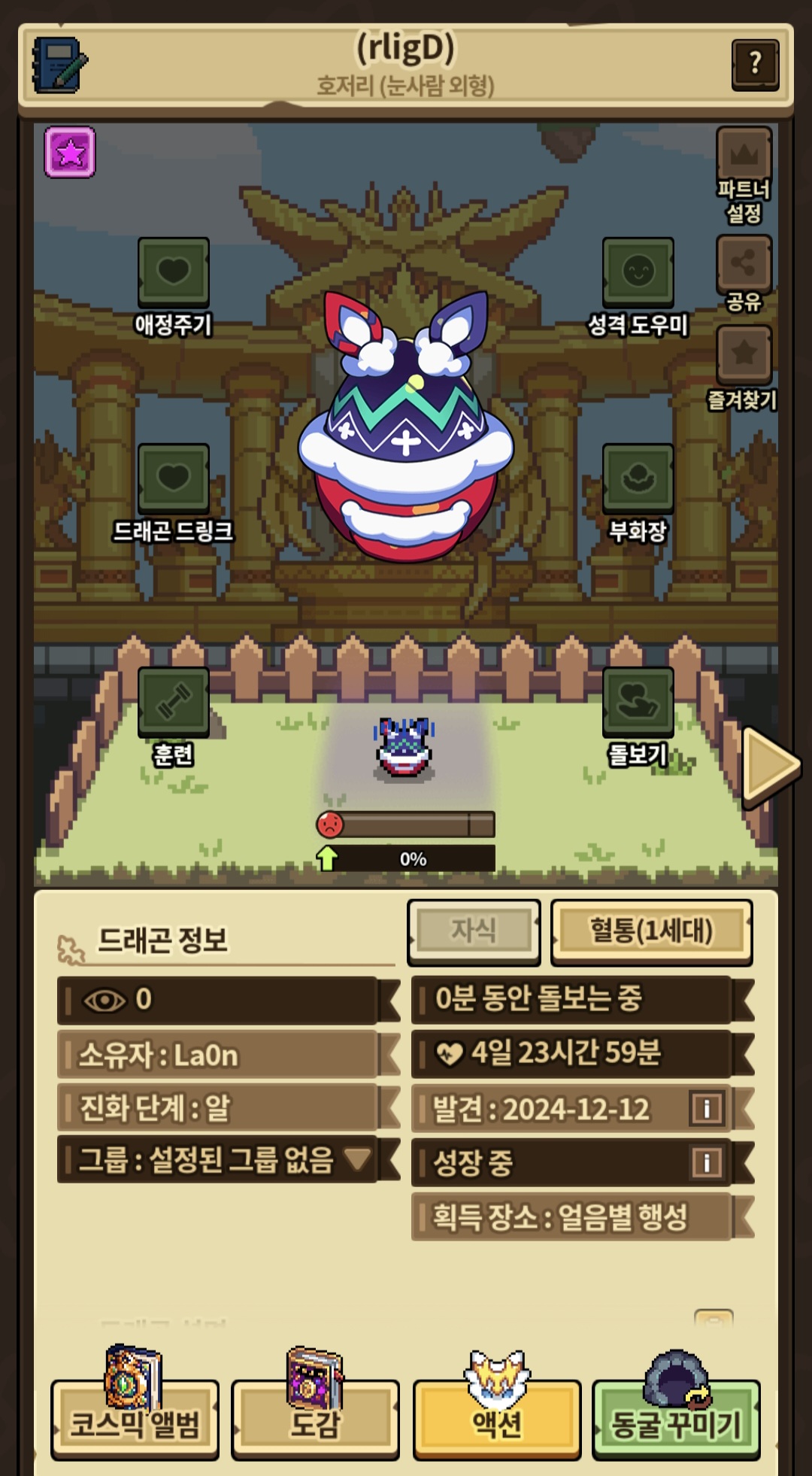Go to next dragon with arrow
Screen dimensions: 812x1476
coord(771,766)
